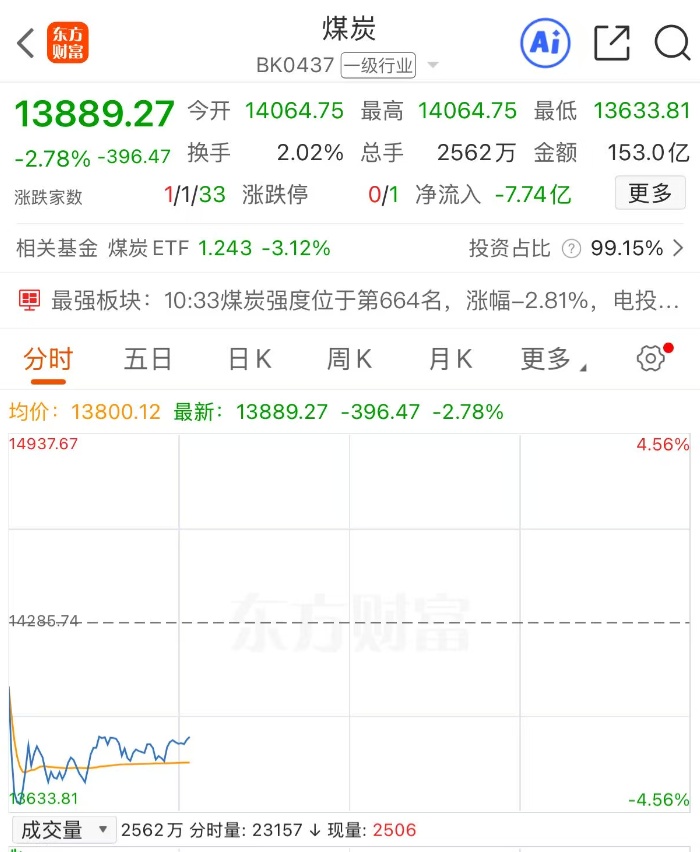
Task: Select the 日K chart tab
Action: pyautogui.click(x=249, y=359)
